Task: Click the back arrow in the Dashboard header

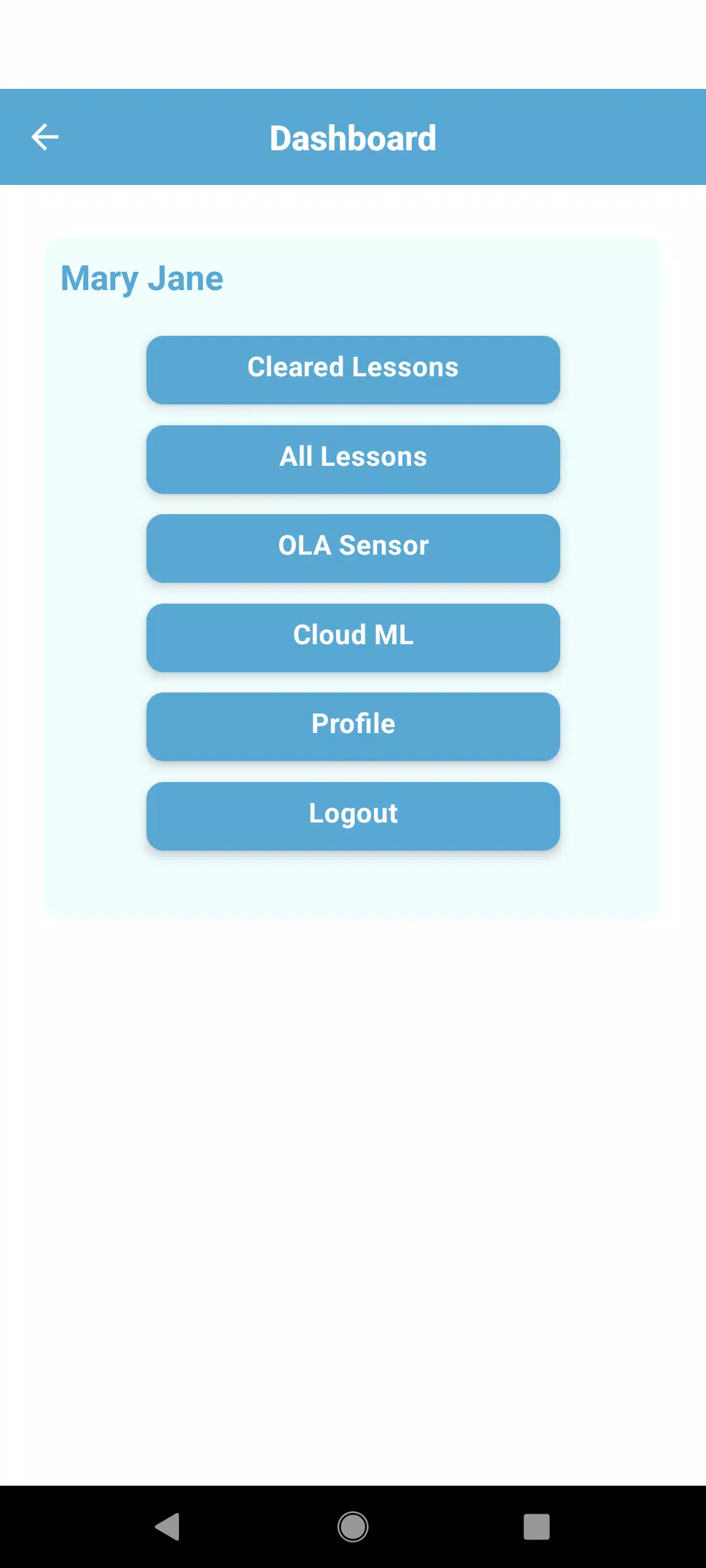Action: tap(44, 137)
